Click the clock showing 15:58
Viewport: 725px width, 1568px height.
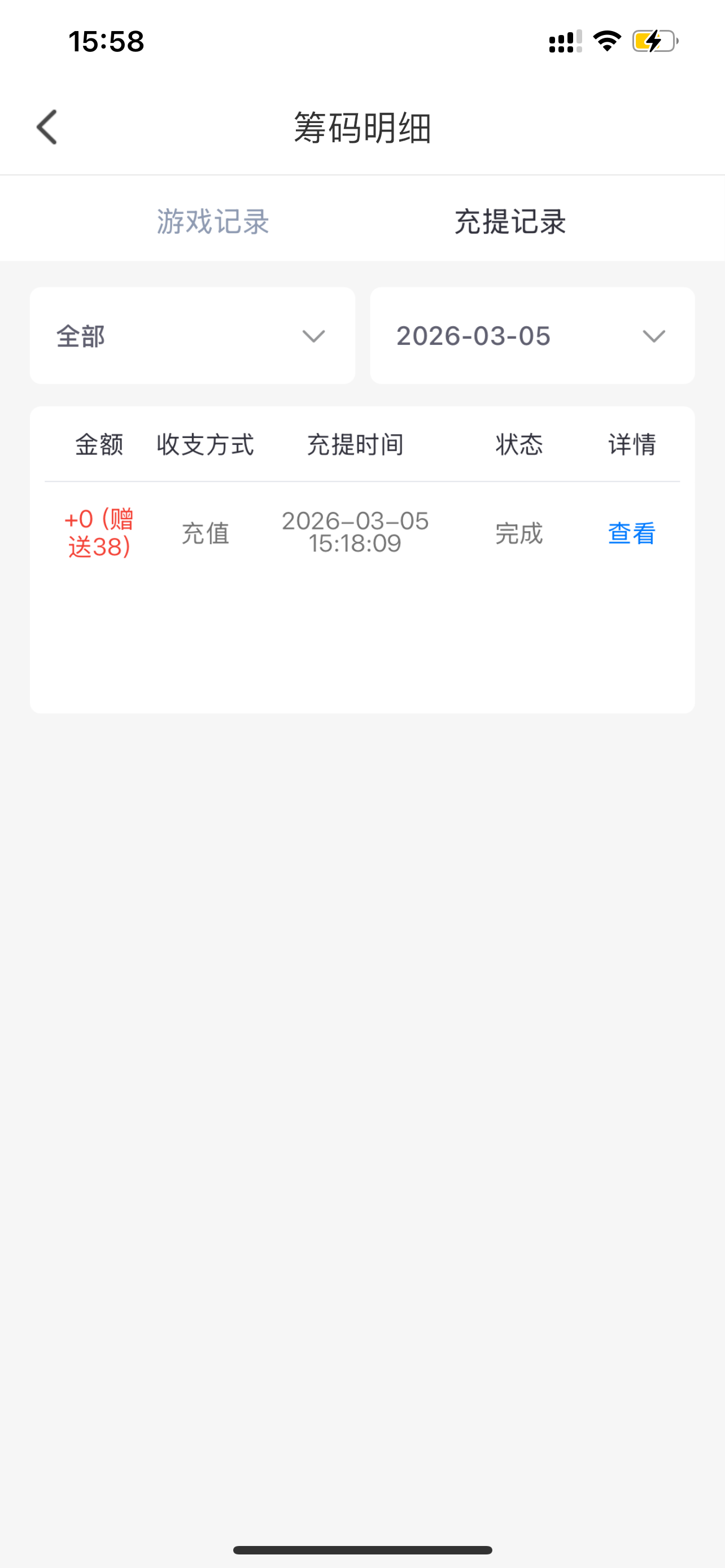pos(104,40)
